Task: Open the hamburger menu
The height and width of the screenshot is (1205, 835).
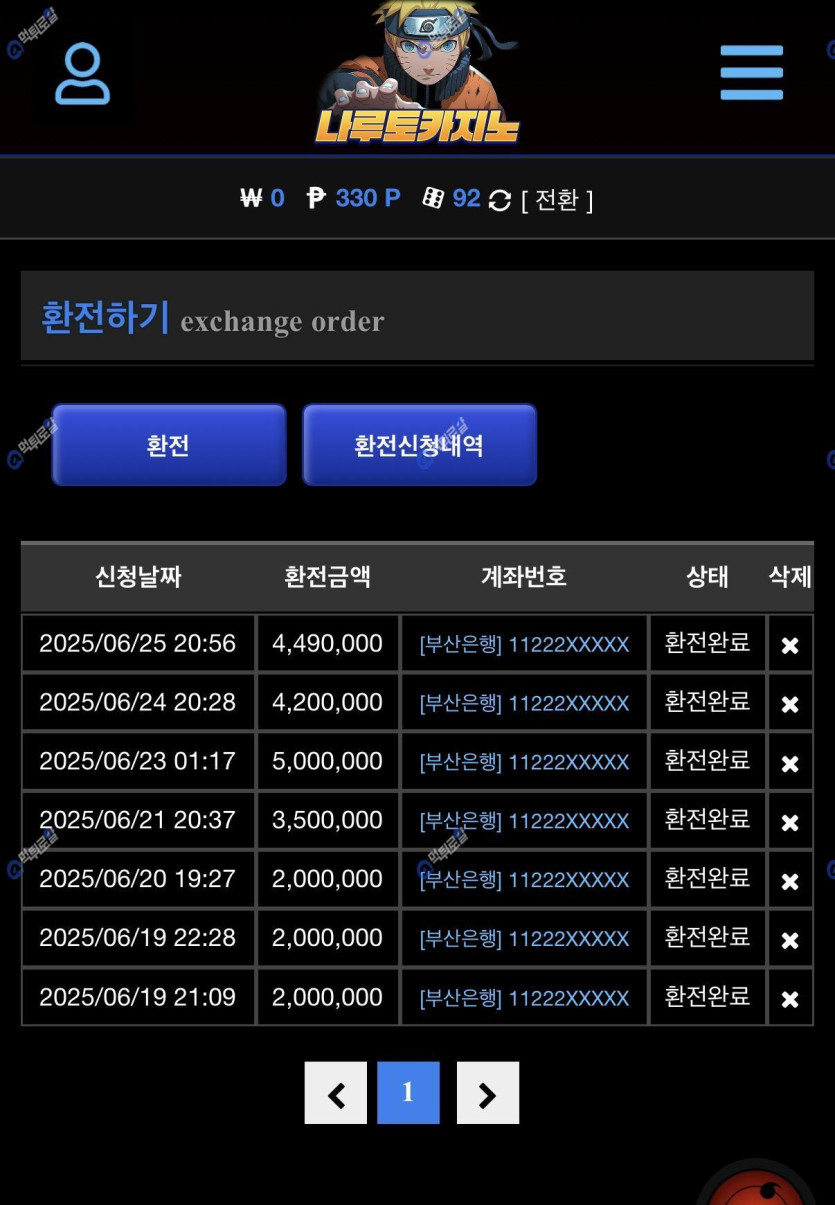Action: pos(751,72)
